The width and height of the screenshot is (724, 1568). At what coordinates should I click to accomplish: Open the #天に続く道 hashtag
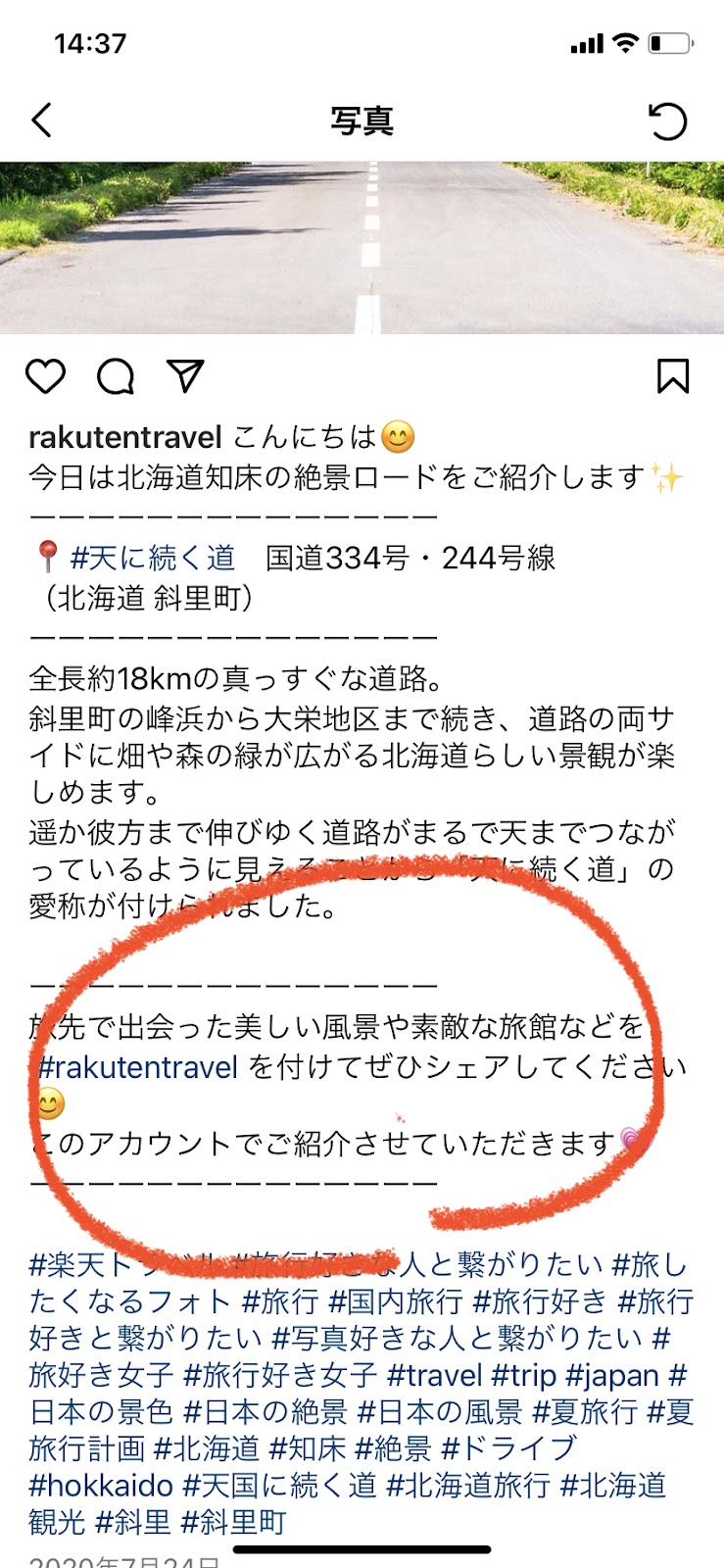(x=153, y=559)
